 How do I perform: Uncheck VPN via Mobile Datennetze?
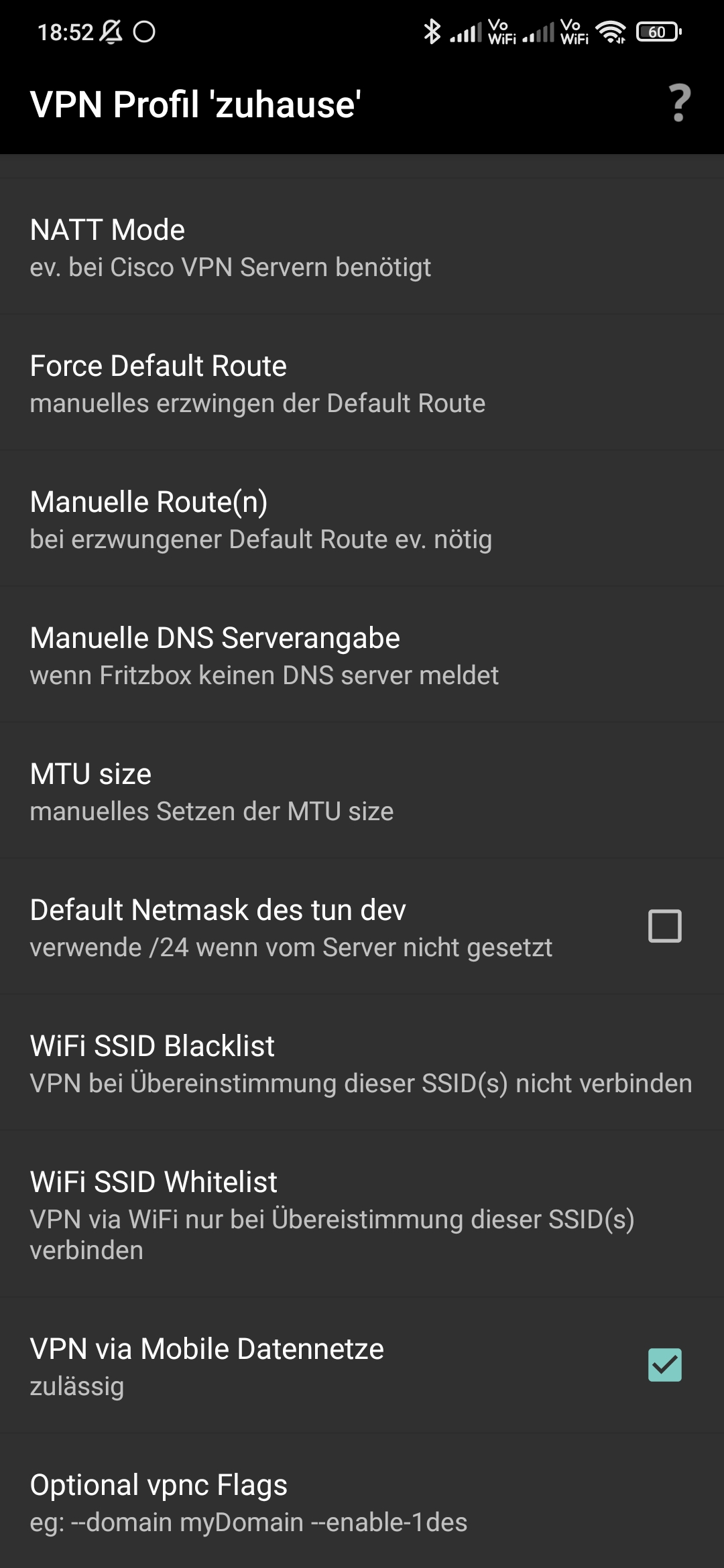pyautogui.click(x=664, y=1365)
